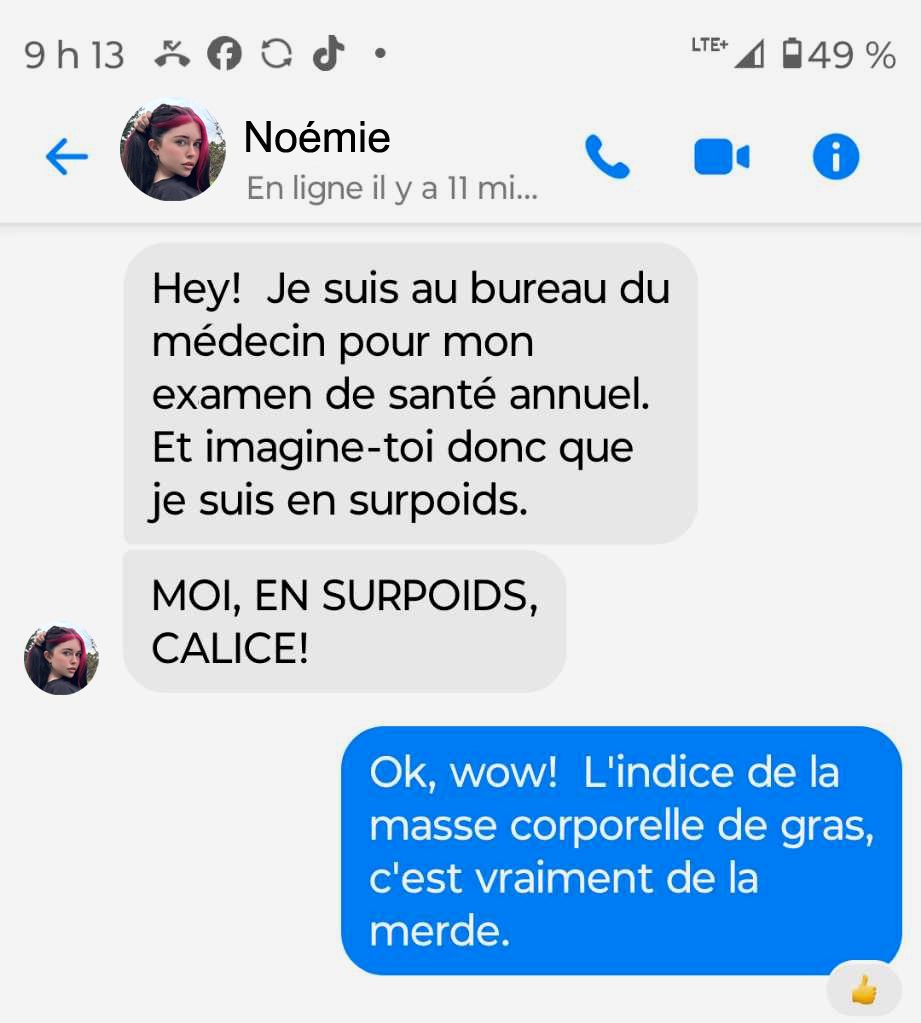921x1023 pixels.
Task: Start a voice call with Noémie
Action: point(607,157)
